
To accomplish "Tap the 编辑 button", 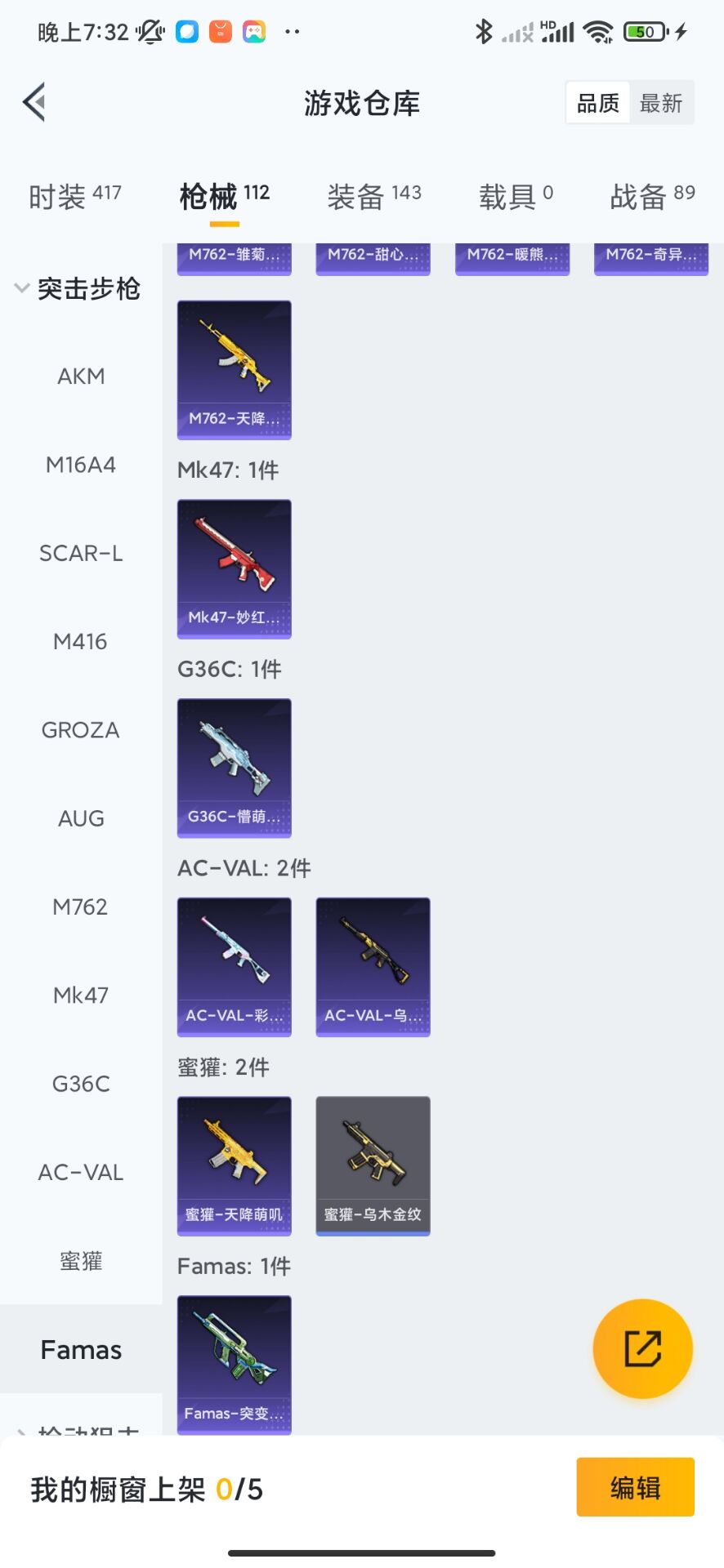I will click(635, 1487).
